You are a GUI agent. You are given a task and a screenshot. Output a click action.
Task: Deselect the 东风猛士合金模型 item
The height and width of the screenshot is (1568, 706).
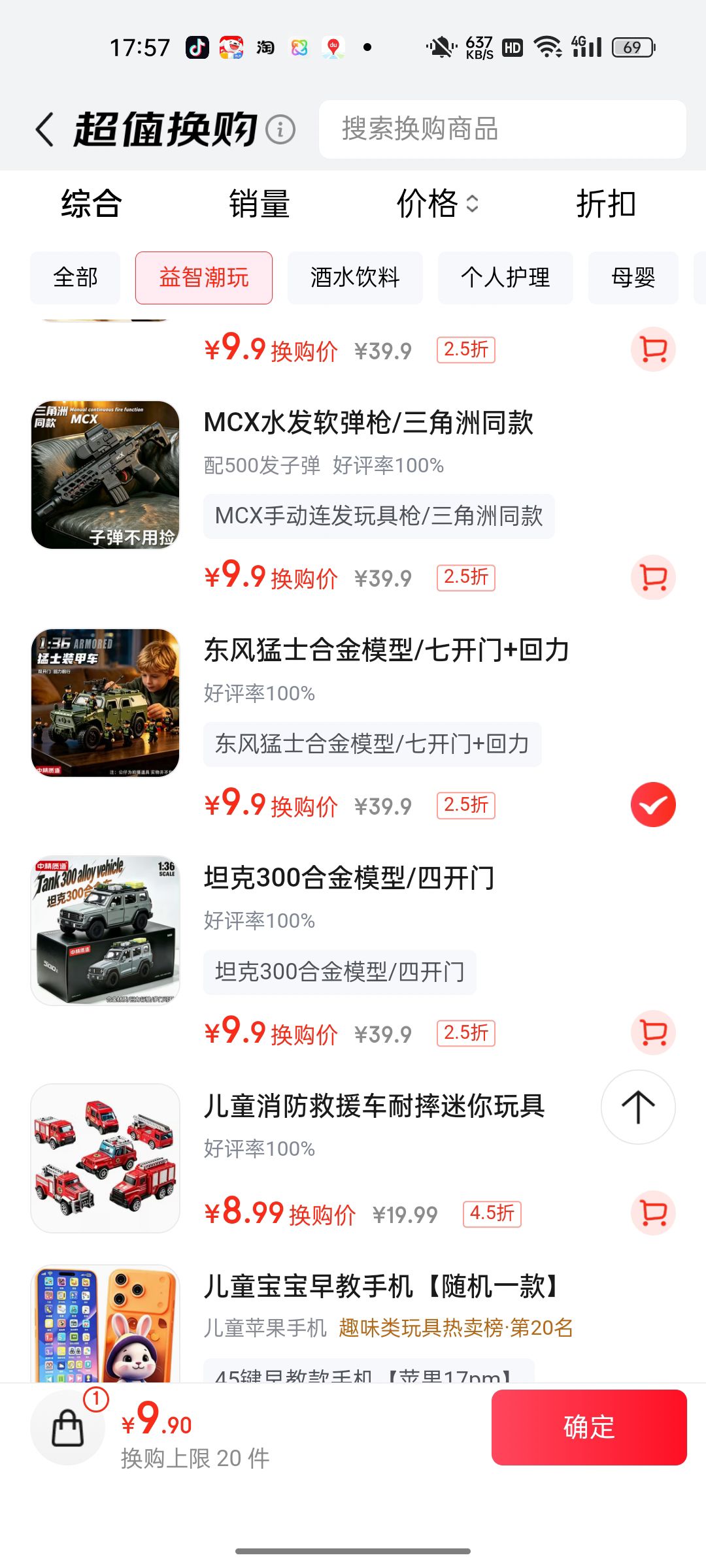(x=653, y=805)
